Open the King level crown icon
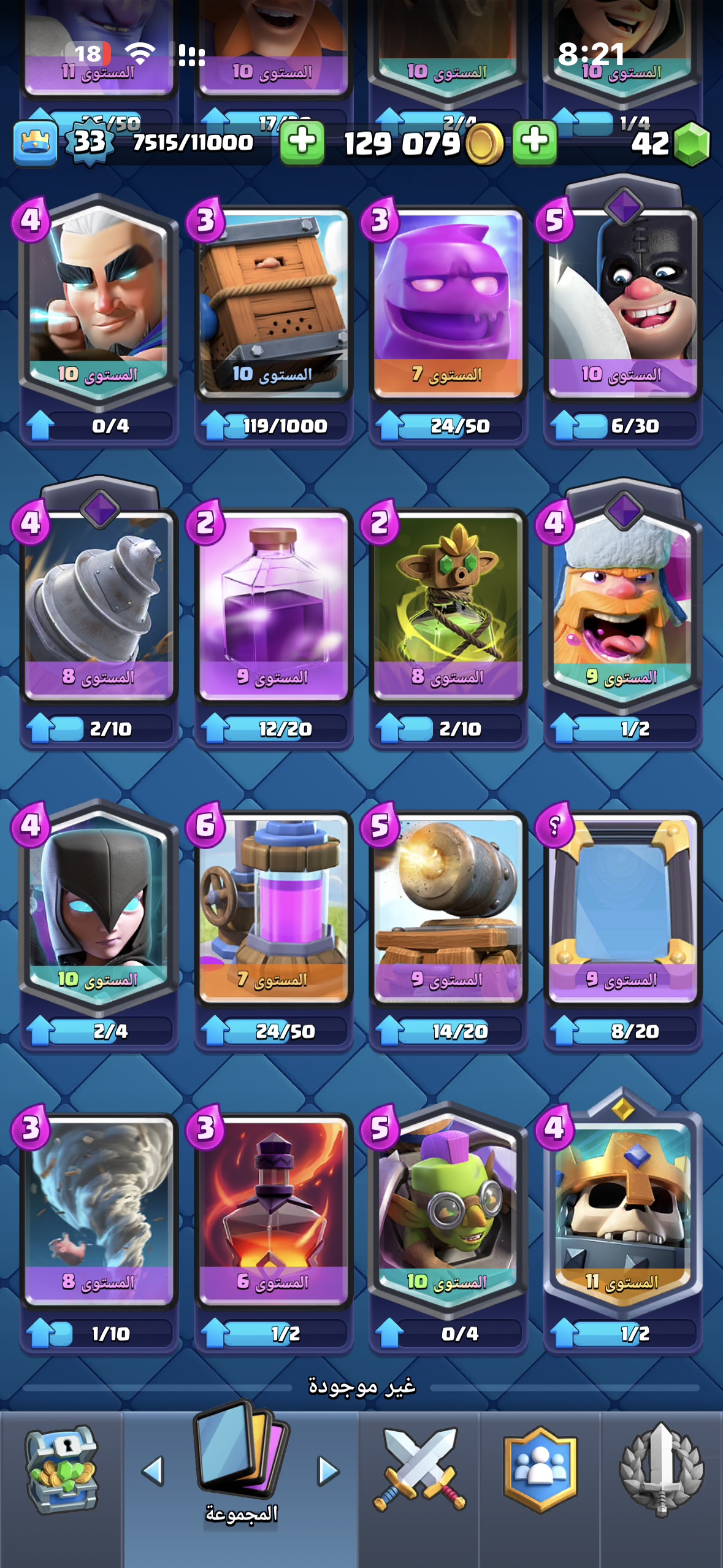 [36, 142]
